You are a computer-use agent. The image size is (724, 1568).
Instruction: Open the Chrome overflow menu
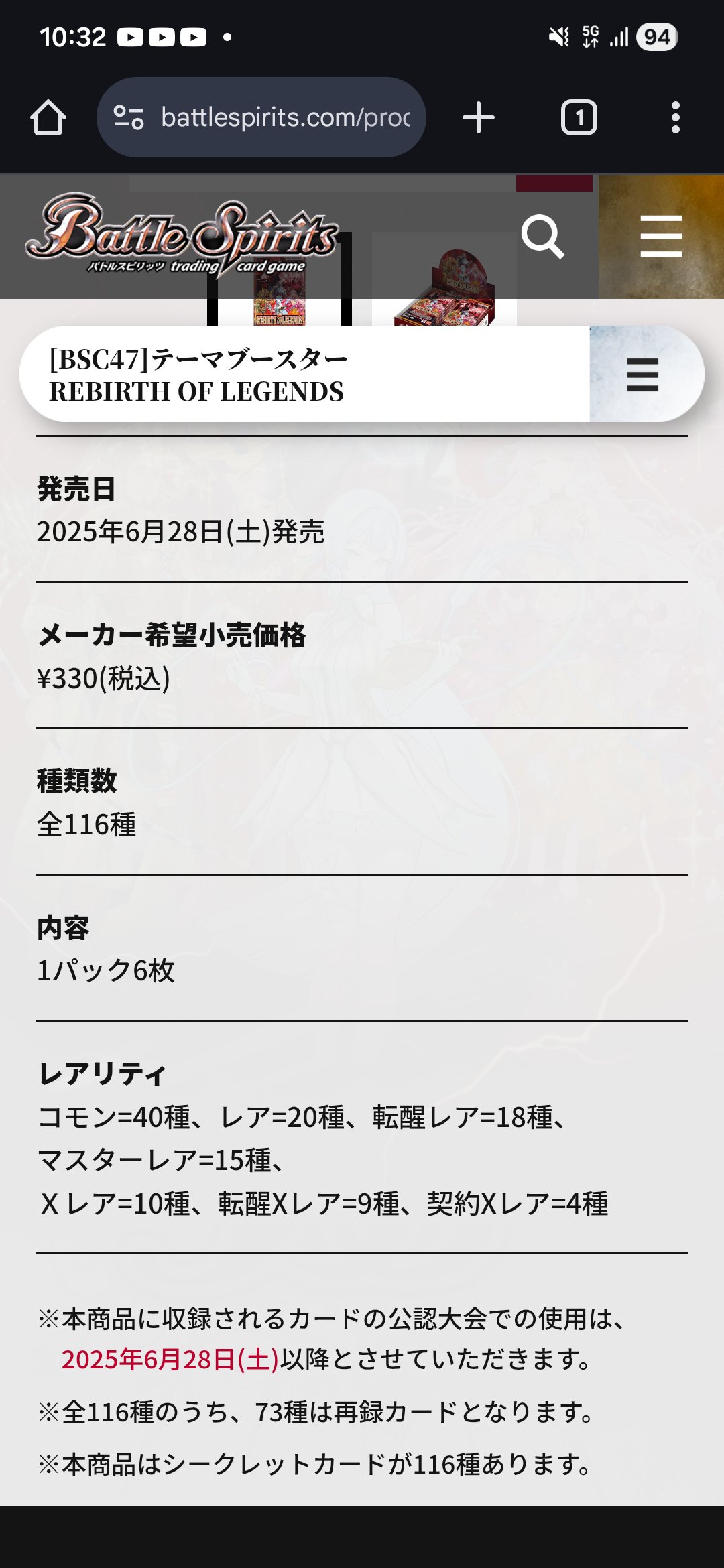(x=675, y=118)
